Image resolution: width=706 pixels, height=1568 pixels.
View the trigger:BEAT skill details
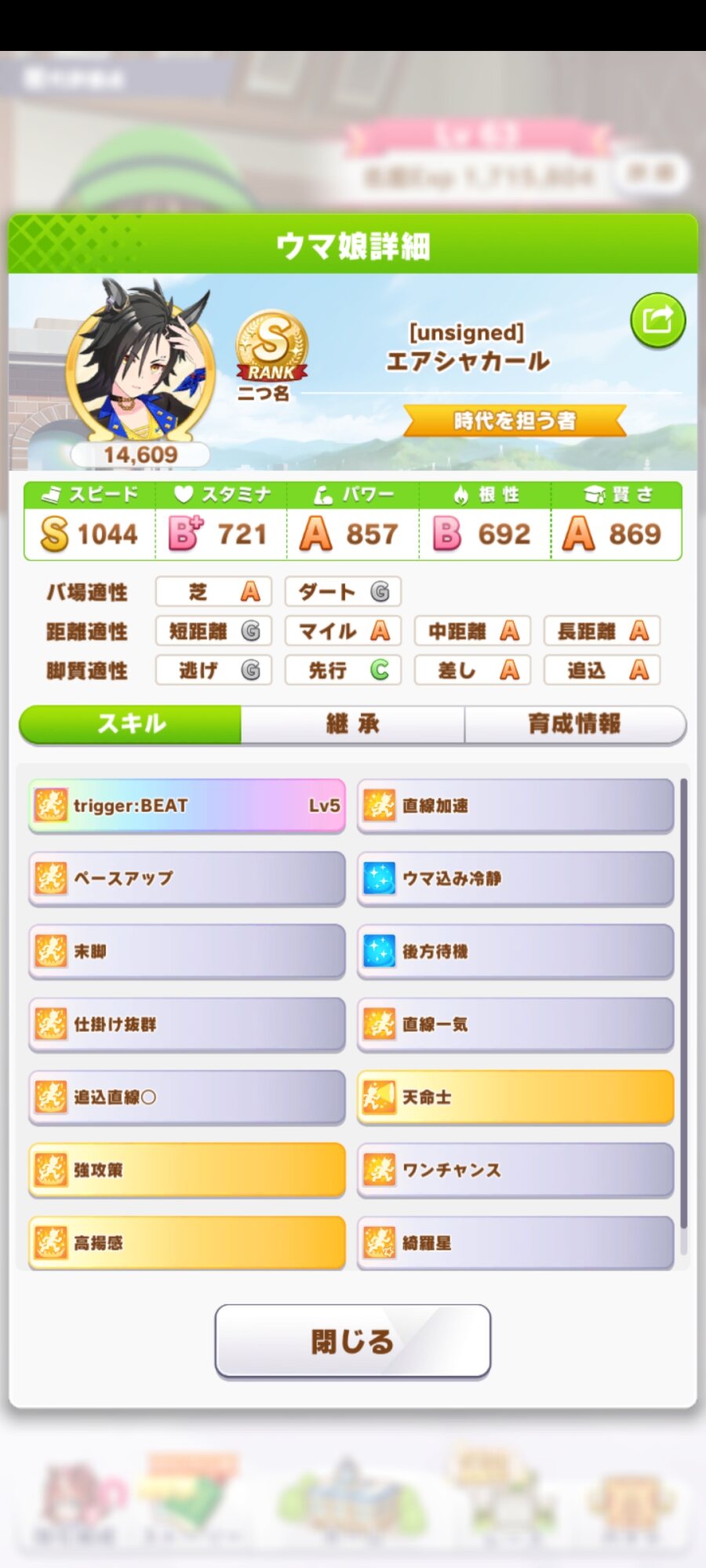(187, 806)
